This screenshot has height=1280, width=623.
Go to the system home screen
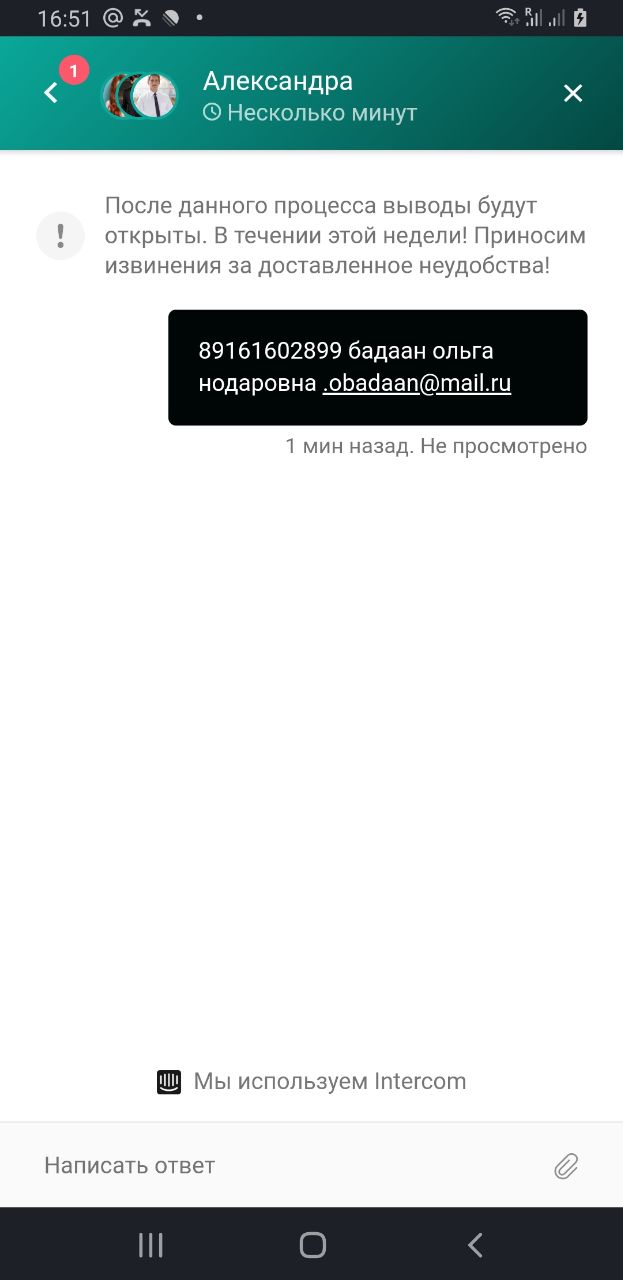pos(313,1245)
